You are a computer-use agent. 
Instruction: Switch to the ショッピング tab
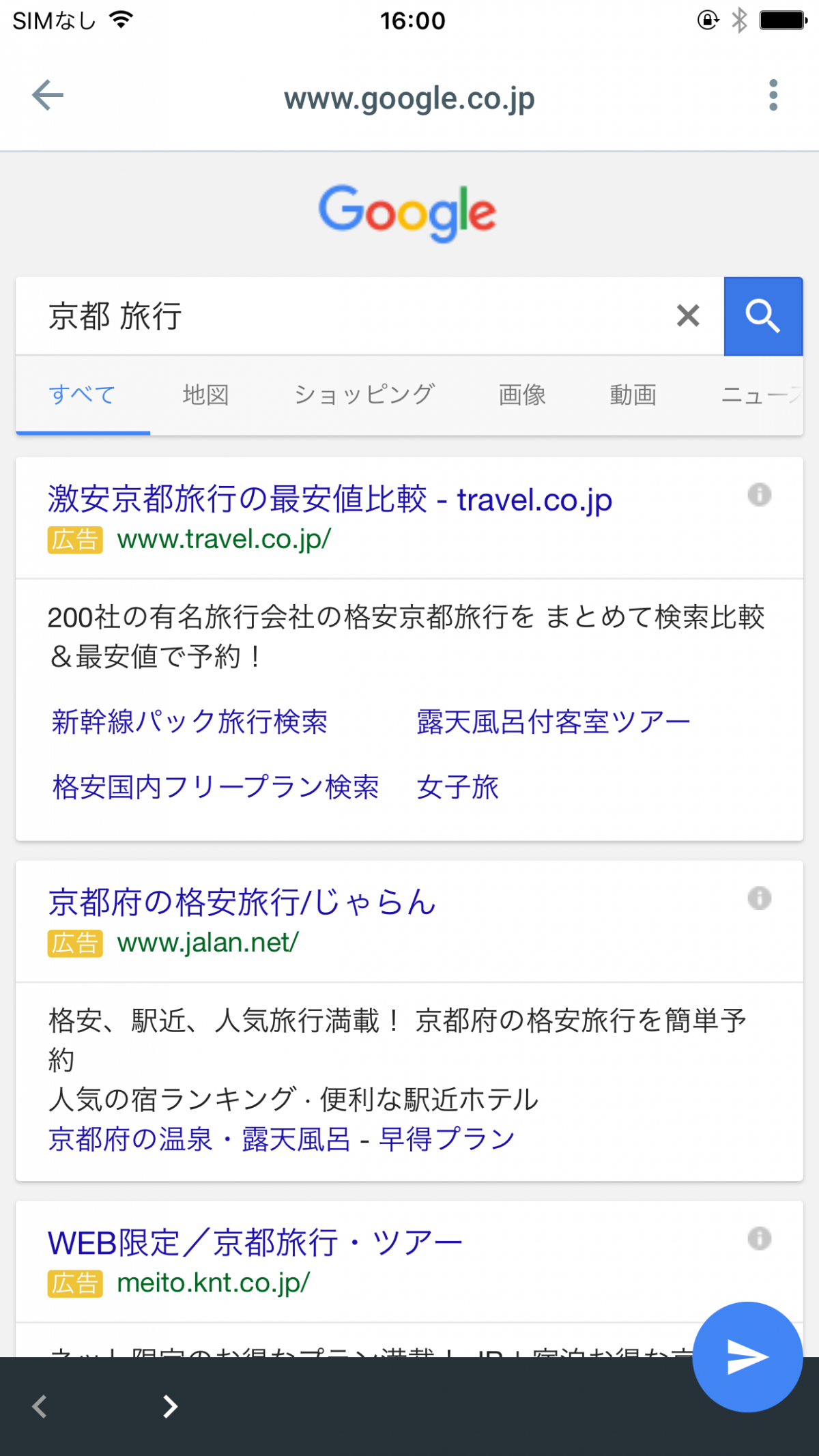pyautogui.click(x=364, y=395)
